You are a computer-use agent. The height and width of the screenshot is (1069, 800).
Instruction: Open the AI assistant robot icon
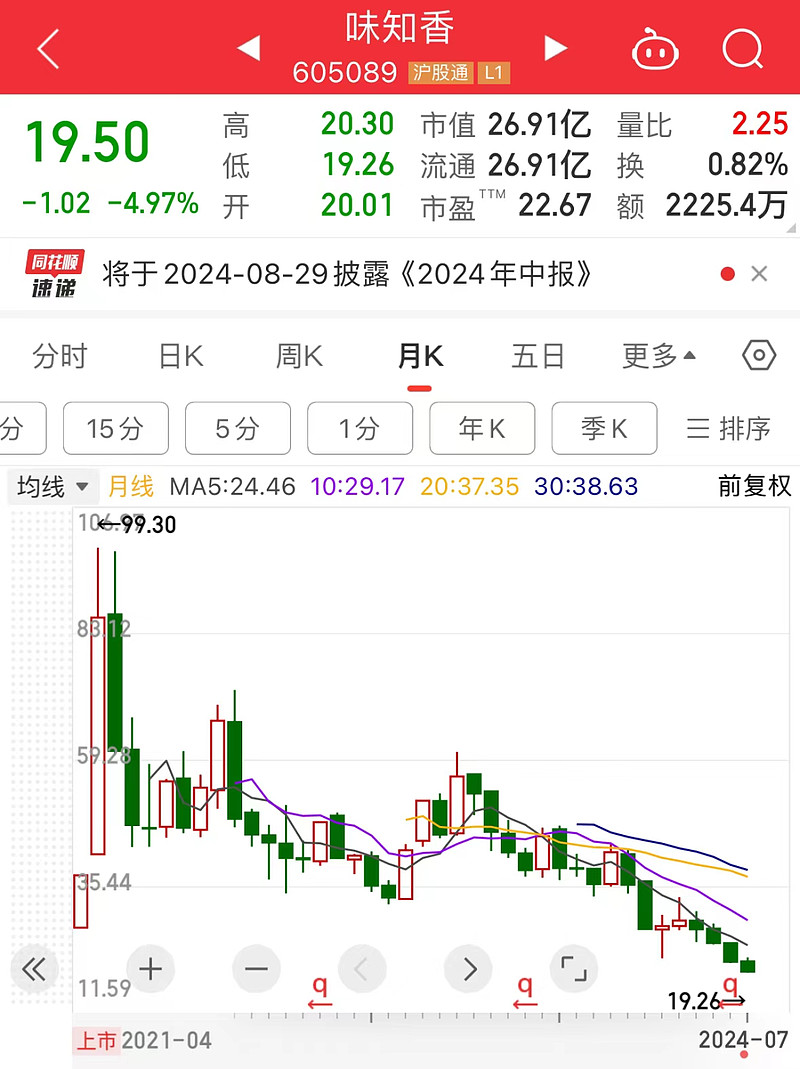coord(656,47)
